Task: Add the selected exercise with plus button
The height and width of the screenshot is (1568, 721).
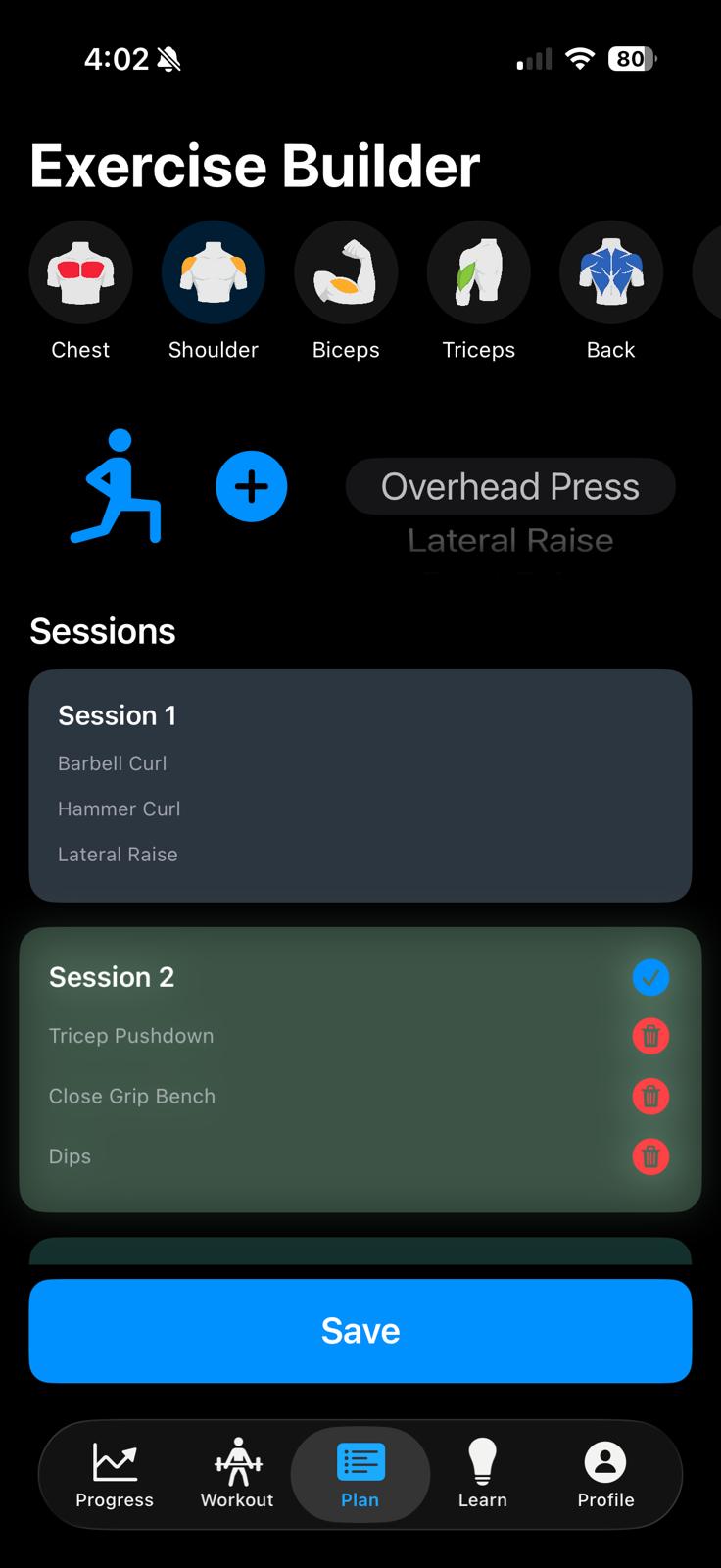Action: [x=252, y=487]
